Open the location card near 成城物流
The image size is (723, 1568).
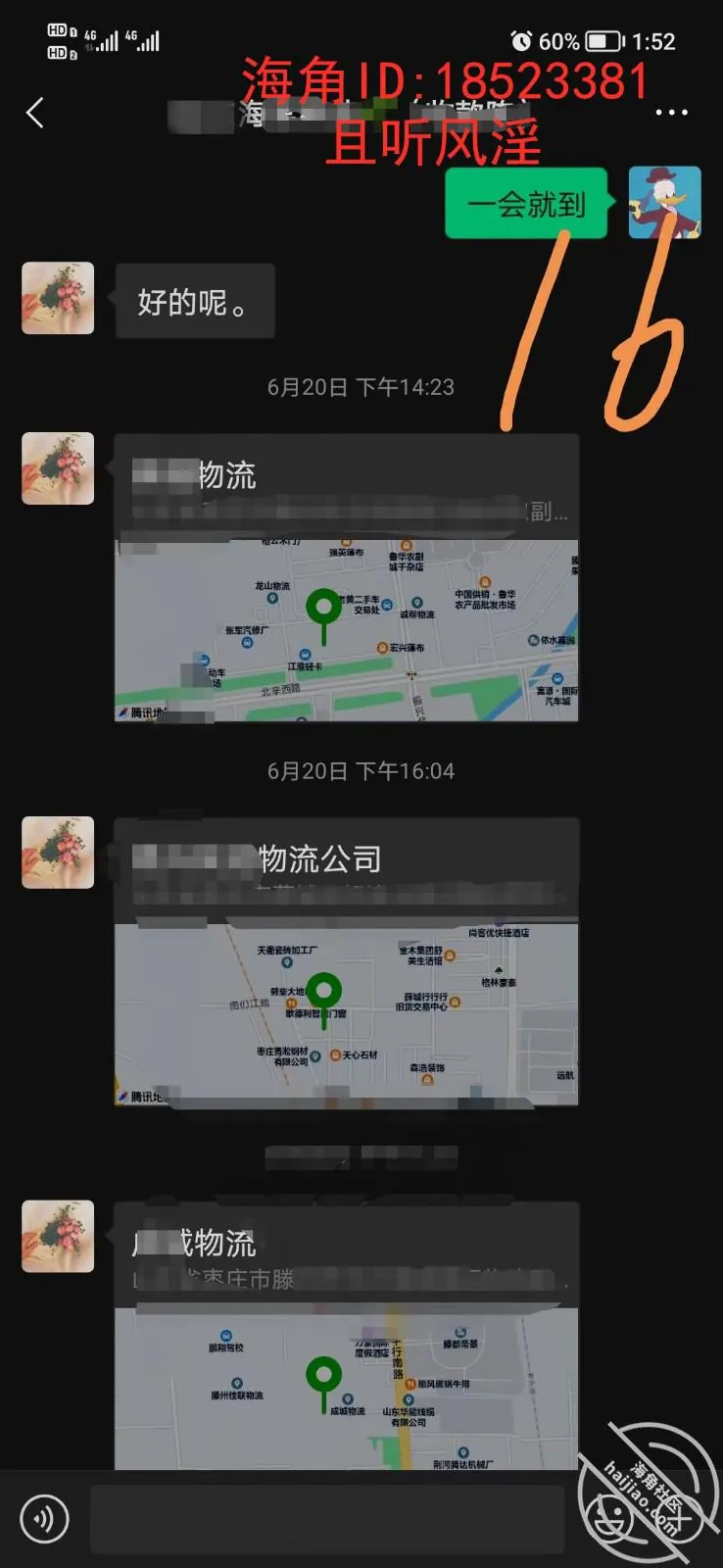click(x=347, y=1336)
